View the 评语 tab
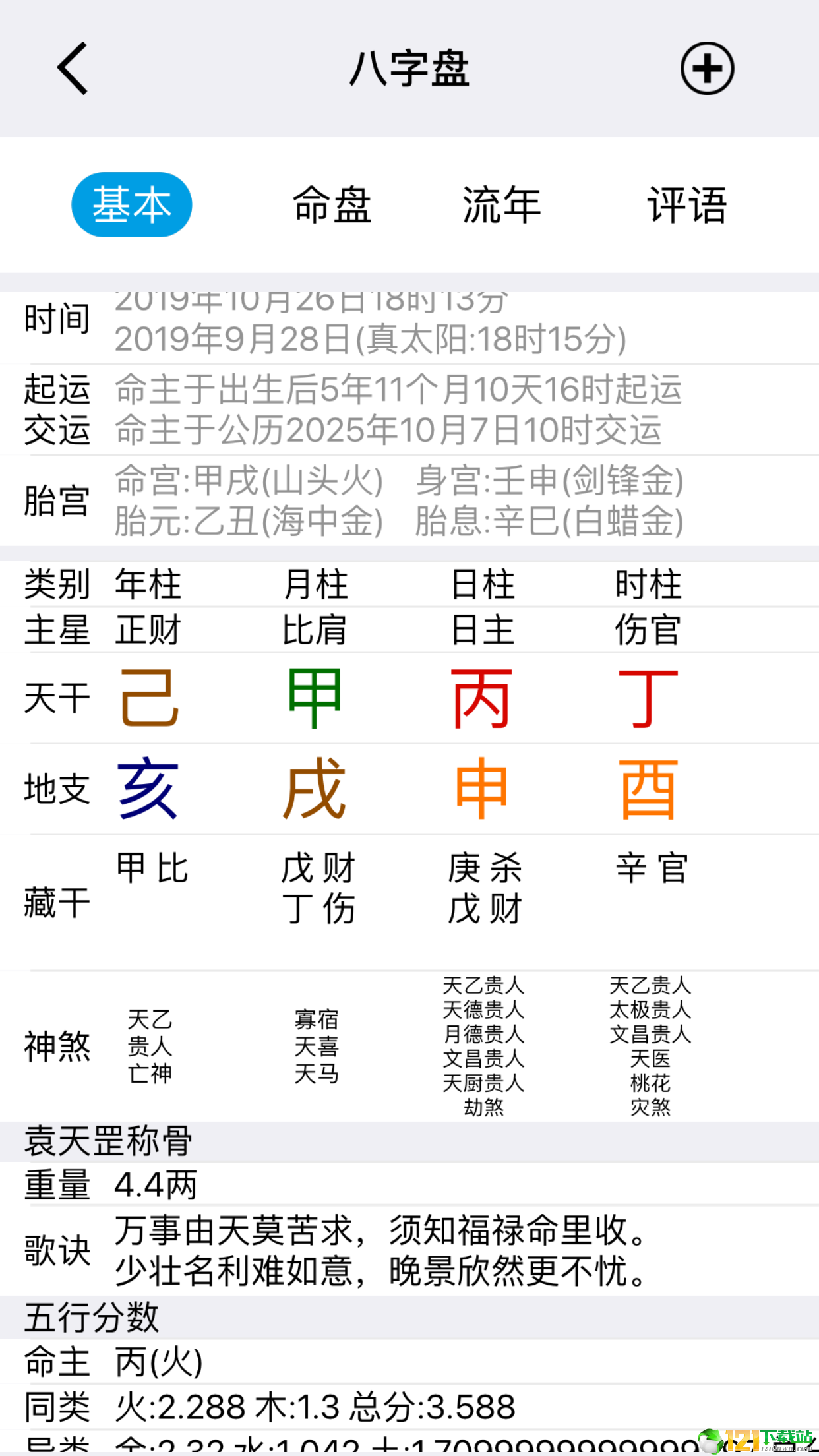 point(688,204)
